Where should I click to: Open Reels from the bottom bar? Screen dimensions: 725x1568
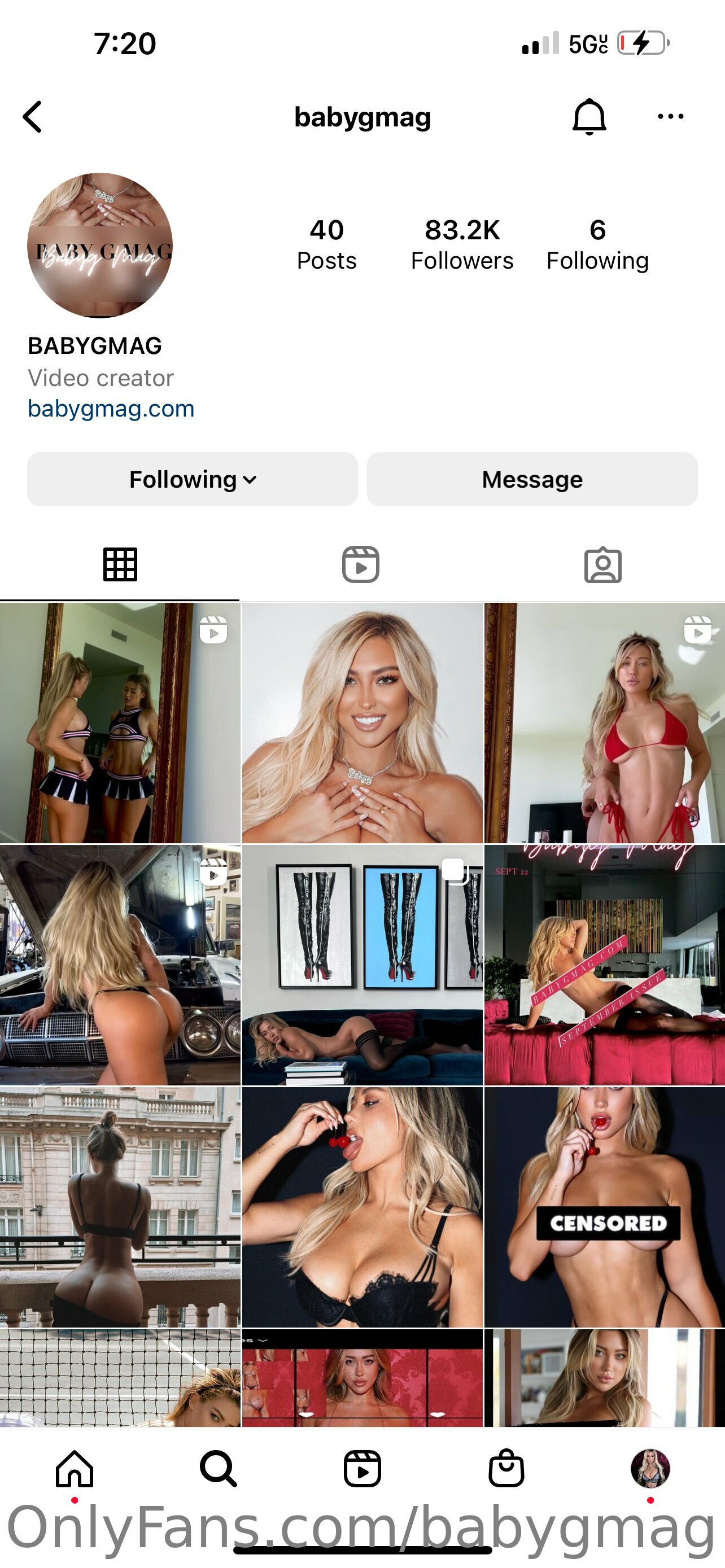pos(362,1468)
